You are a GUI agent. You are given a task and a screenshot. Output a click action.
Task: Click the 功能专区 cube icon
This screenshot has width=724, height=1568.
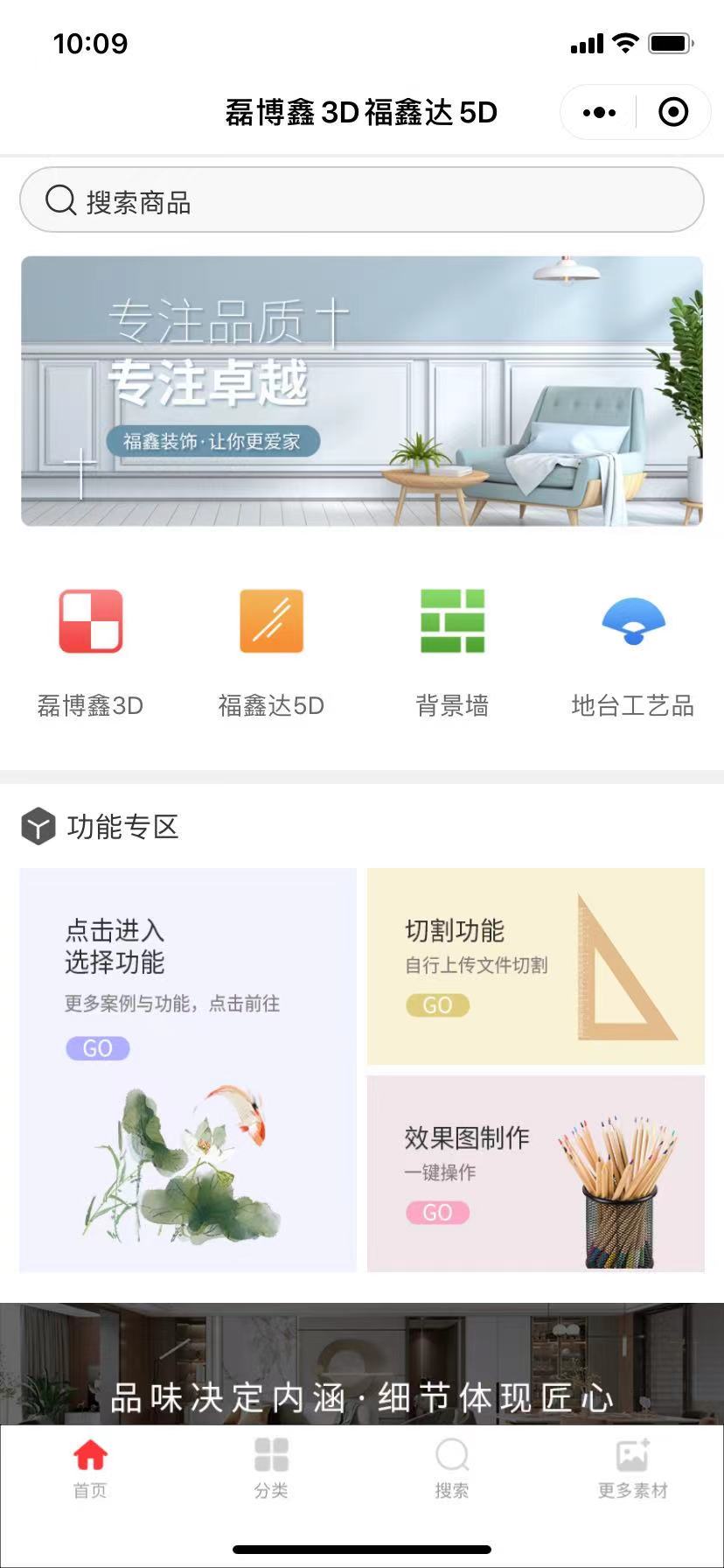(38, 826)
